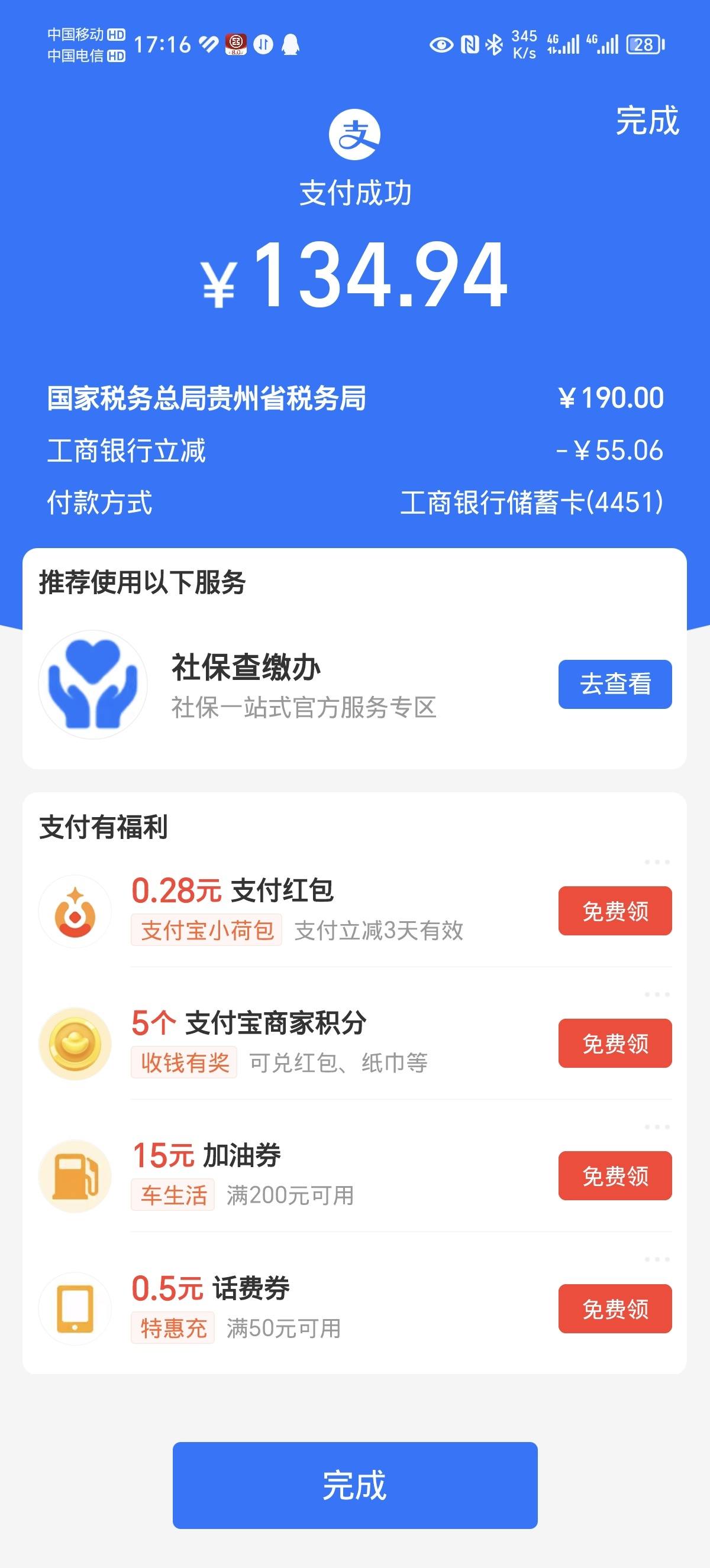Screen dimensions: 710x1568
Task: Open the more options dots above 支付红包
Action: pos(657,862)
